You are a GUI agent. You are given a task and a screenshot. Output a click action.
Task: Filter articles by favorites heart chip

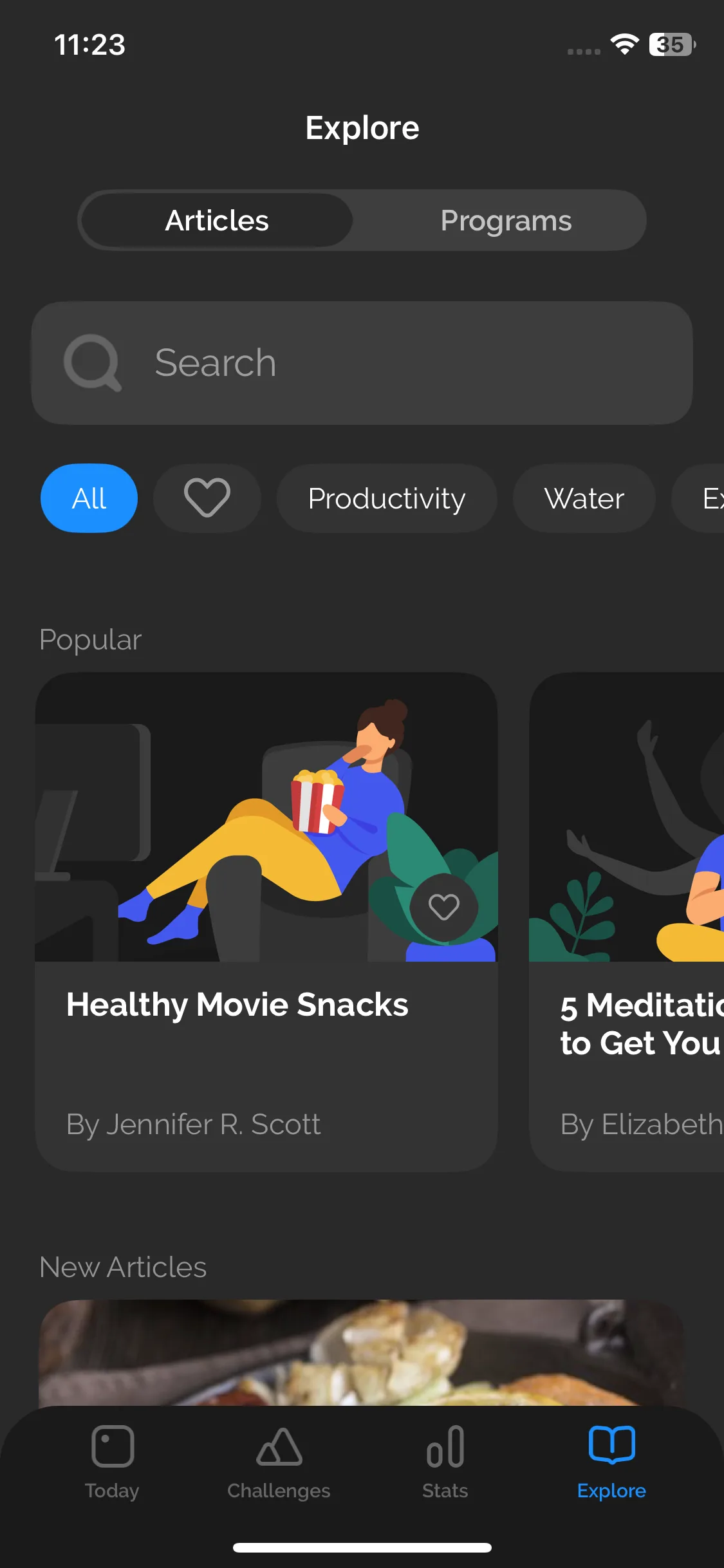pos(207,498)
